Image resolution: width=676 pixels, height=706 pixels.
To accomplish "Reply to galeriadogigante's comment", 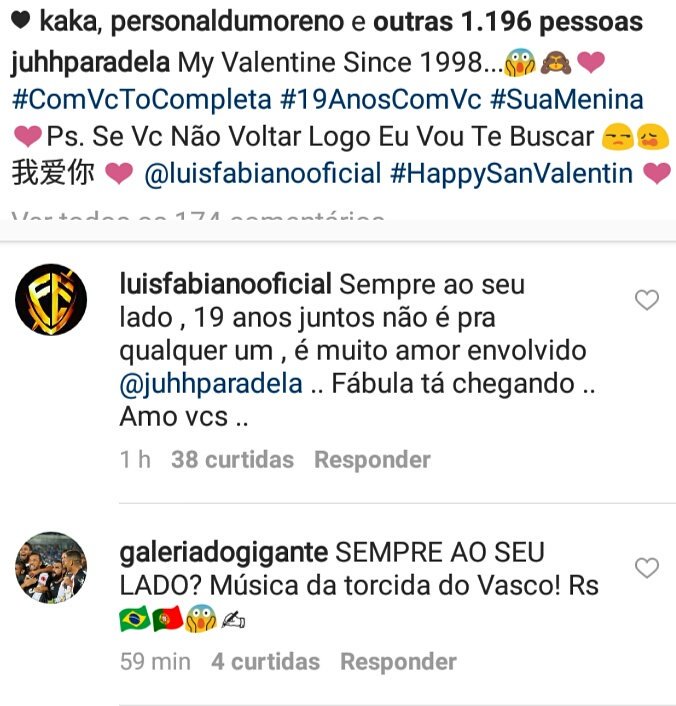I will coord(398,662).
